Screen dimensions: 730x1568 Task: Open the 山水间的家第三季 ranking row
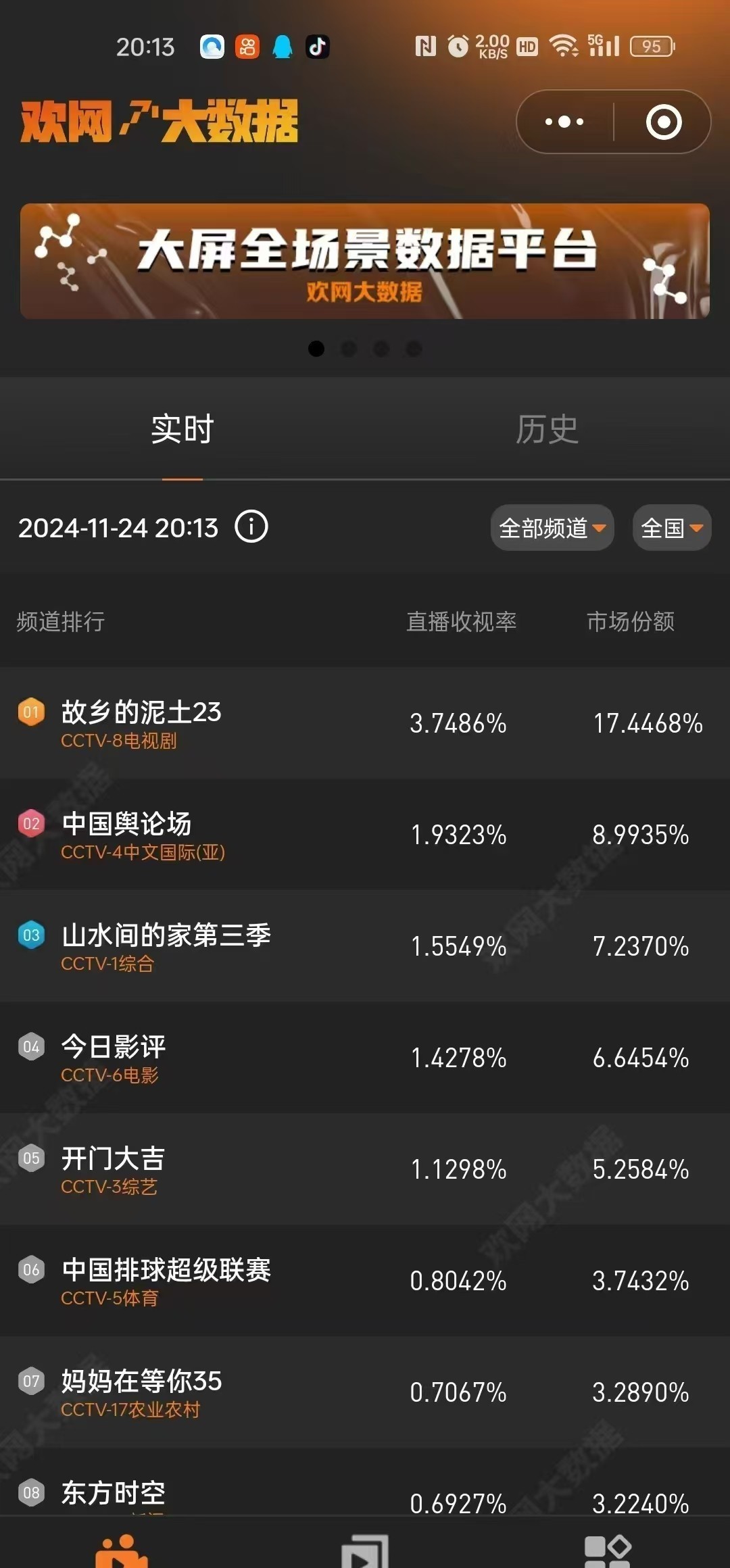tap(365, 946)
